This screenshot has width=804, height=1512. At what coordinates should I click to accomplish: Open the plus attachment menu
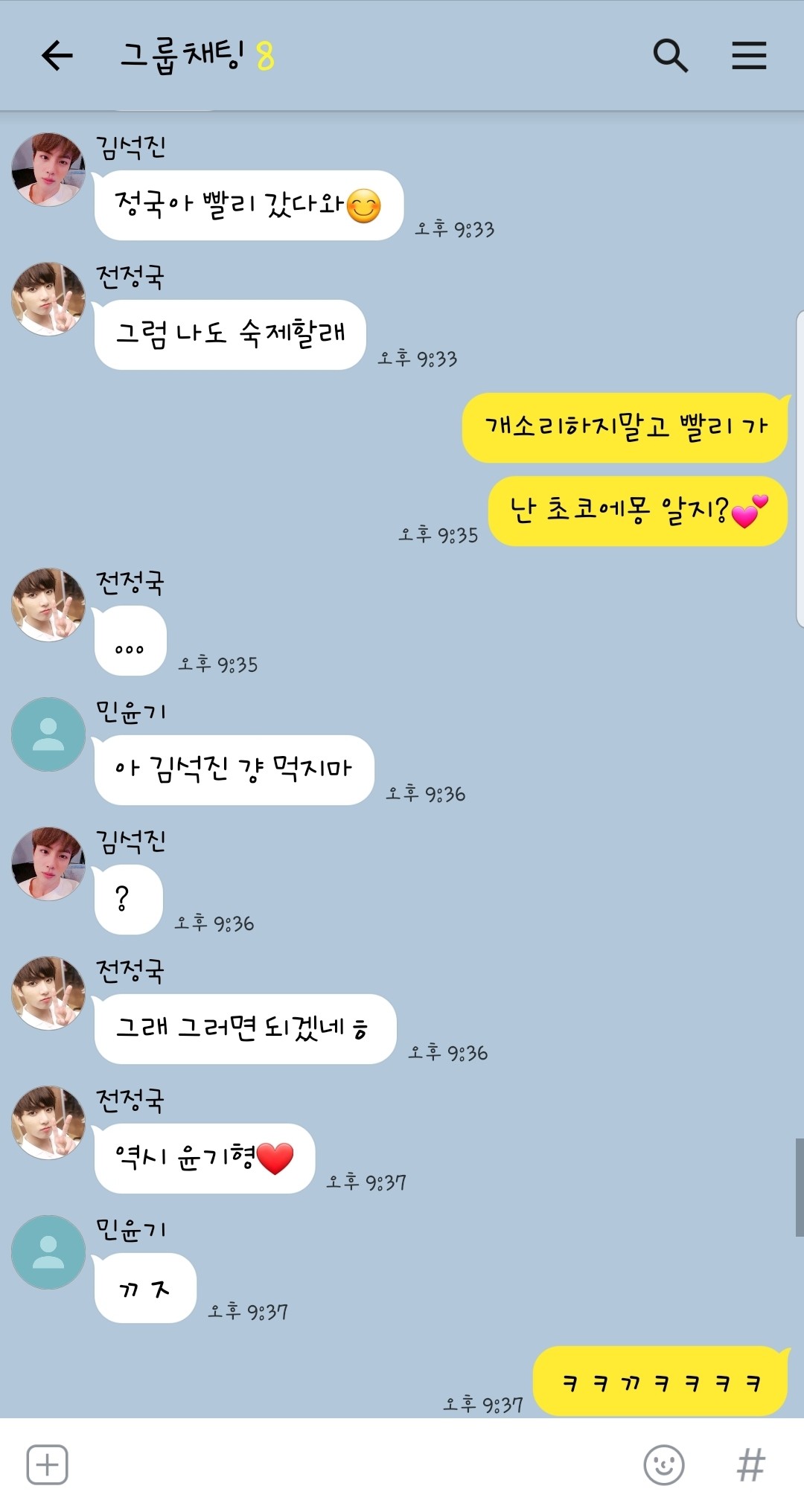(x=48, y=1464)
